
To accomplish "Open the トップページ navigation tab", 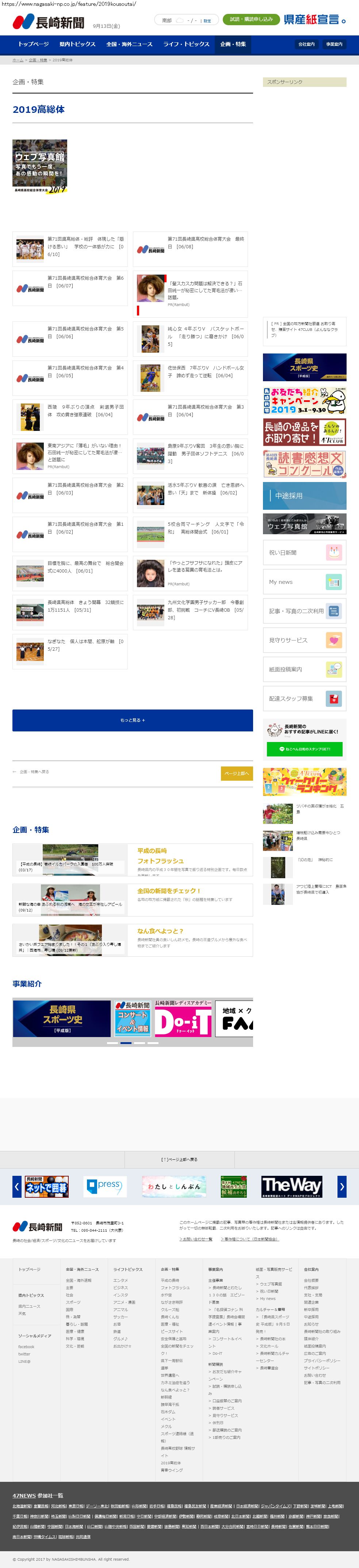I will point(34,45).
